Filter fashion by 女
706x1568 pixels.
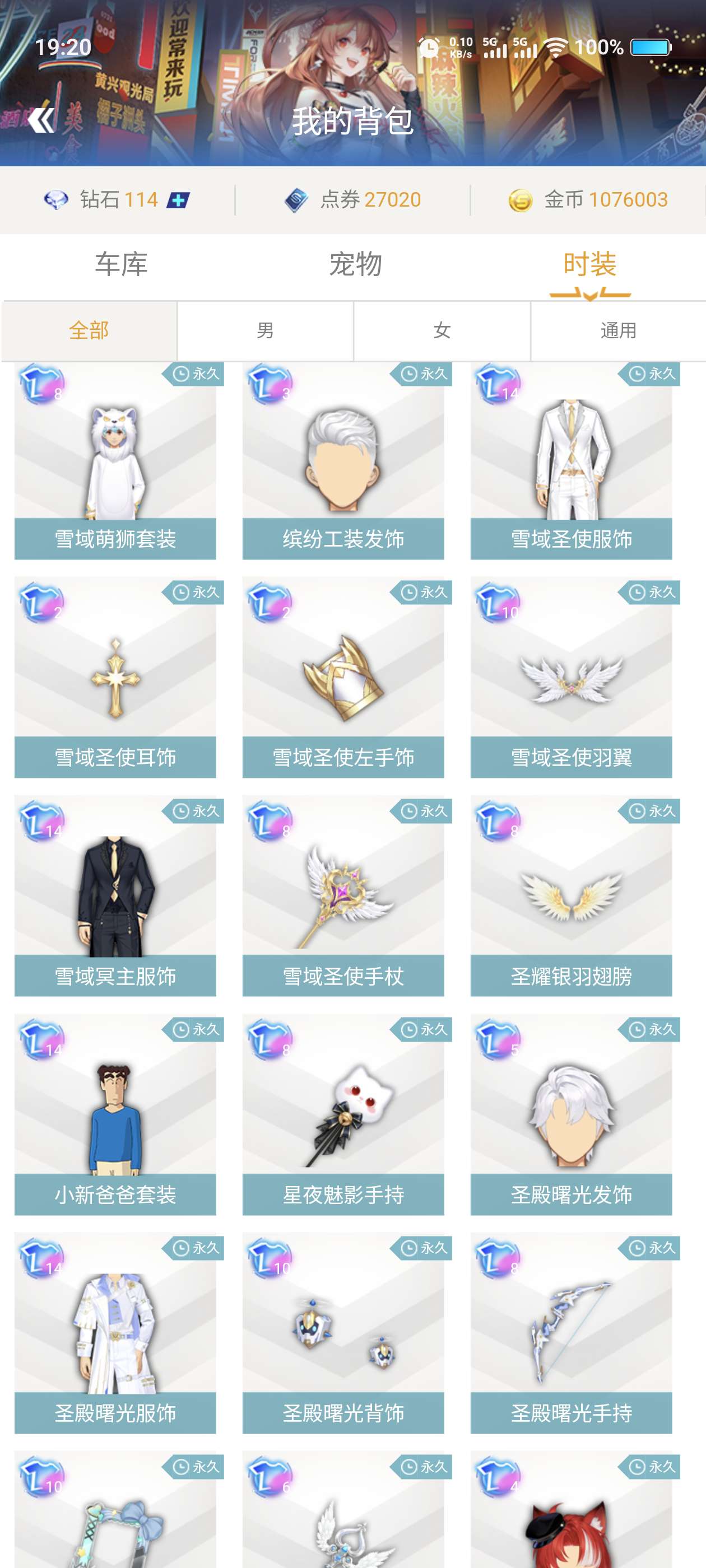click(442, 330)
